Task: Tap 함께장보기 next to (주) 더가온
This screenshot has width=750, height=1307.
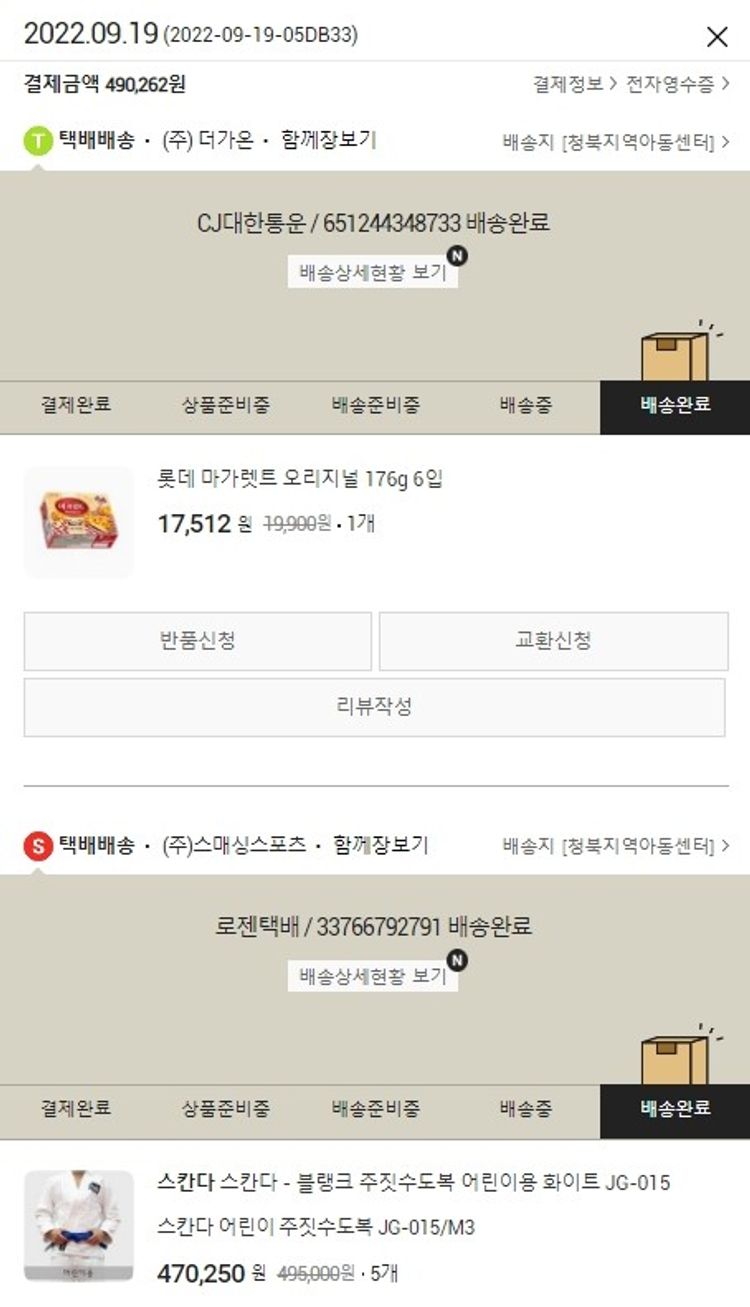Action: [329, 141]
